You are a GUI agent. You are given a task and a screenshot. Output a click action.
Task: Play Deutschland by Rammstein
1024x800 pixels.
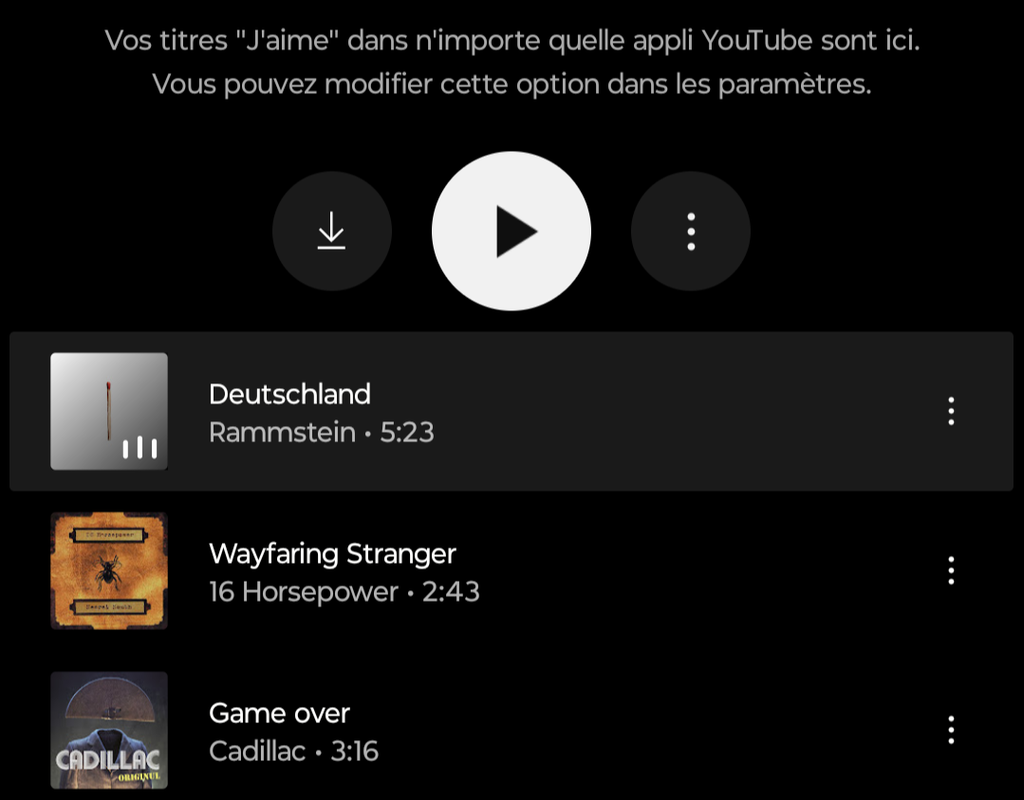tap(290, 411)
